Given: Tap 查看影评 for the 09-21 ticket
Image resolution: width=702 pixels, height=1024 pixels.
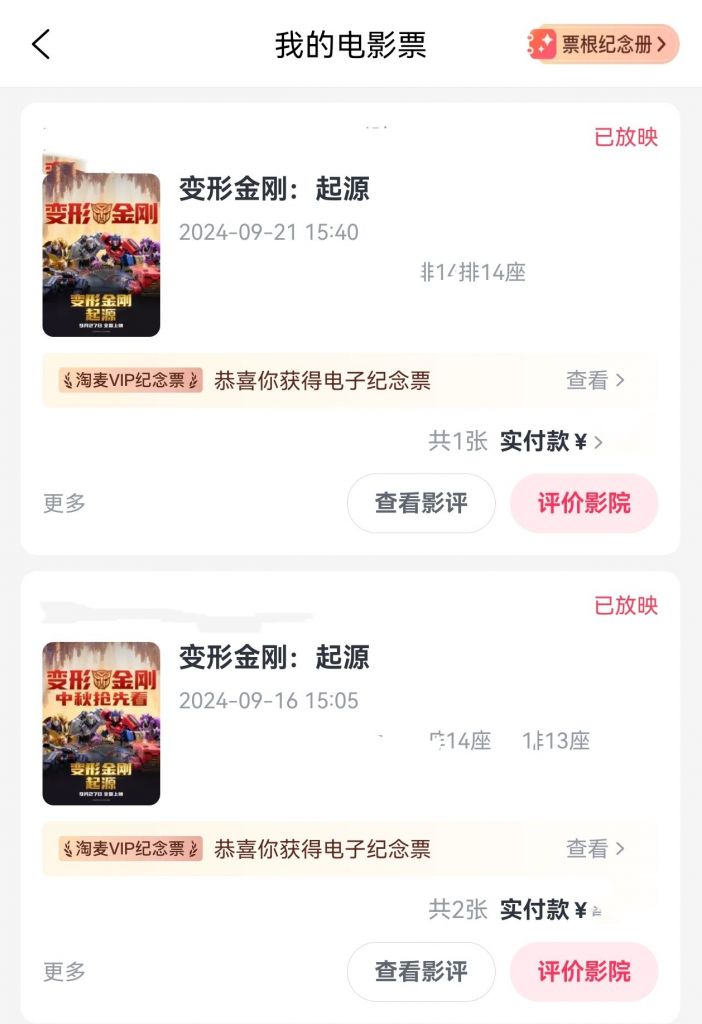Looking at the screenshot, I should [421, 503].
